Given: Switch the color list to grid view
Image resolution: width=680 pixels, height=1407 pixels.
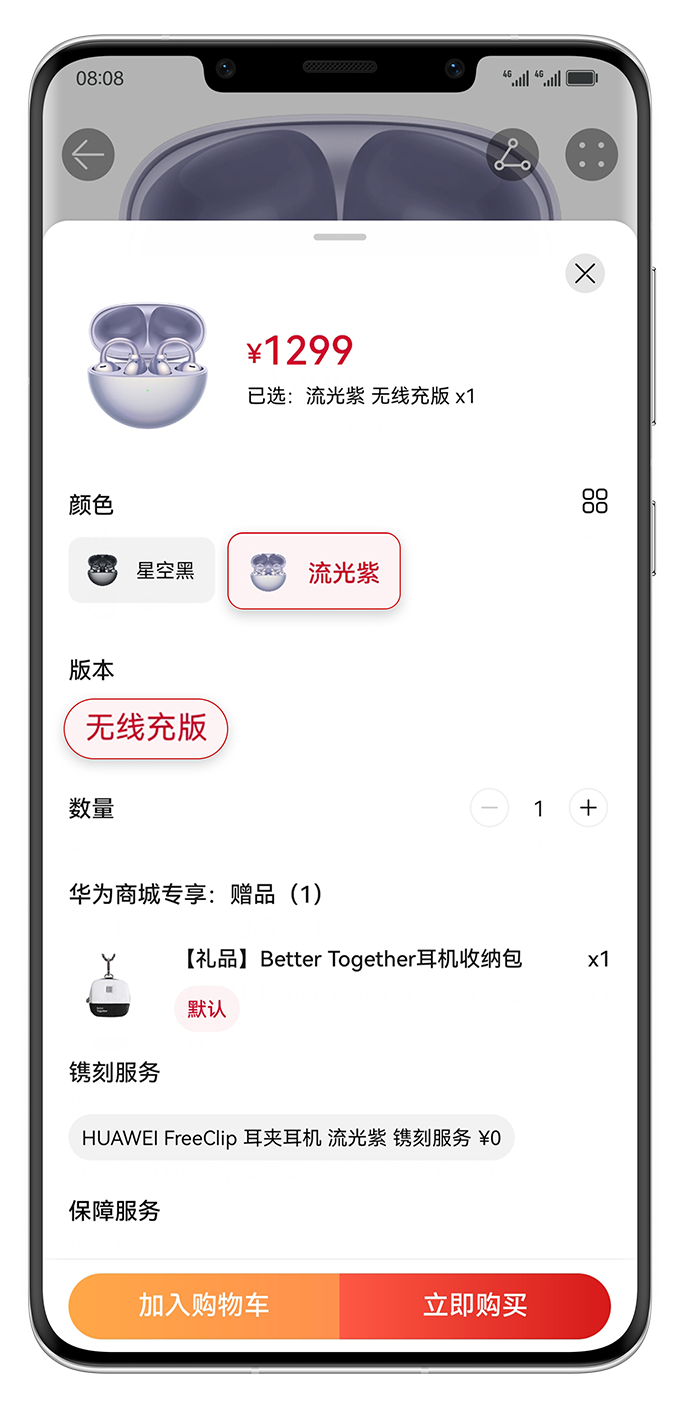Looking at the screenshot, I should tap(595, 502).
